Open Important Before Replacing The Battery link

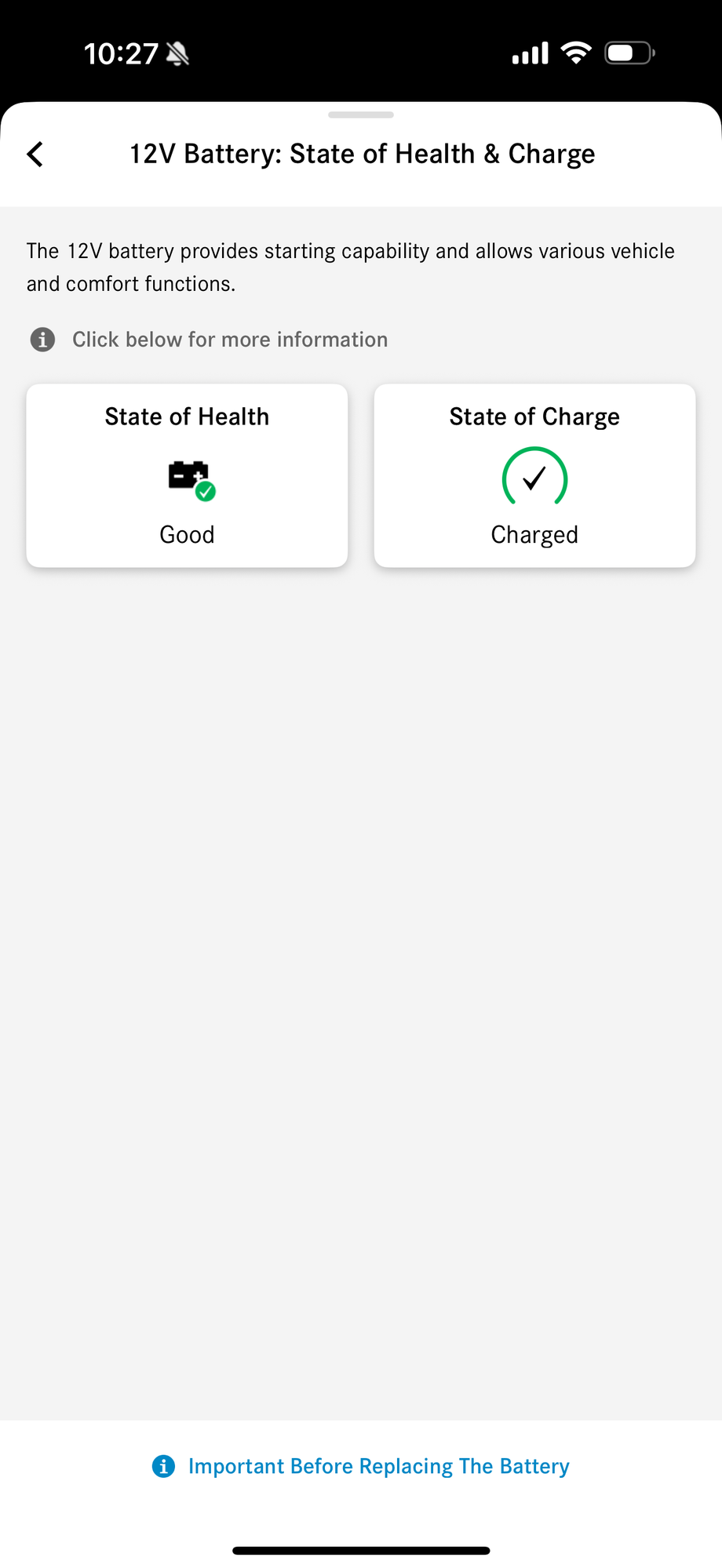(361, 1466)
